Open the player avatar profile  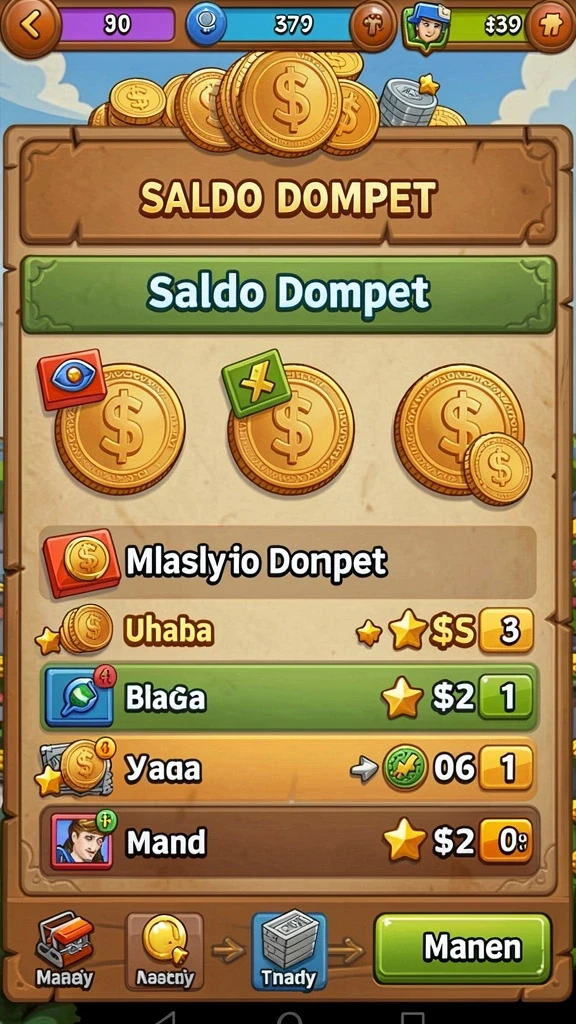(424, 25)
